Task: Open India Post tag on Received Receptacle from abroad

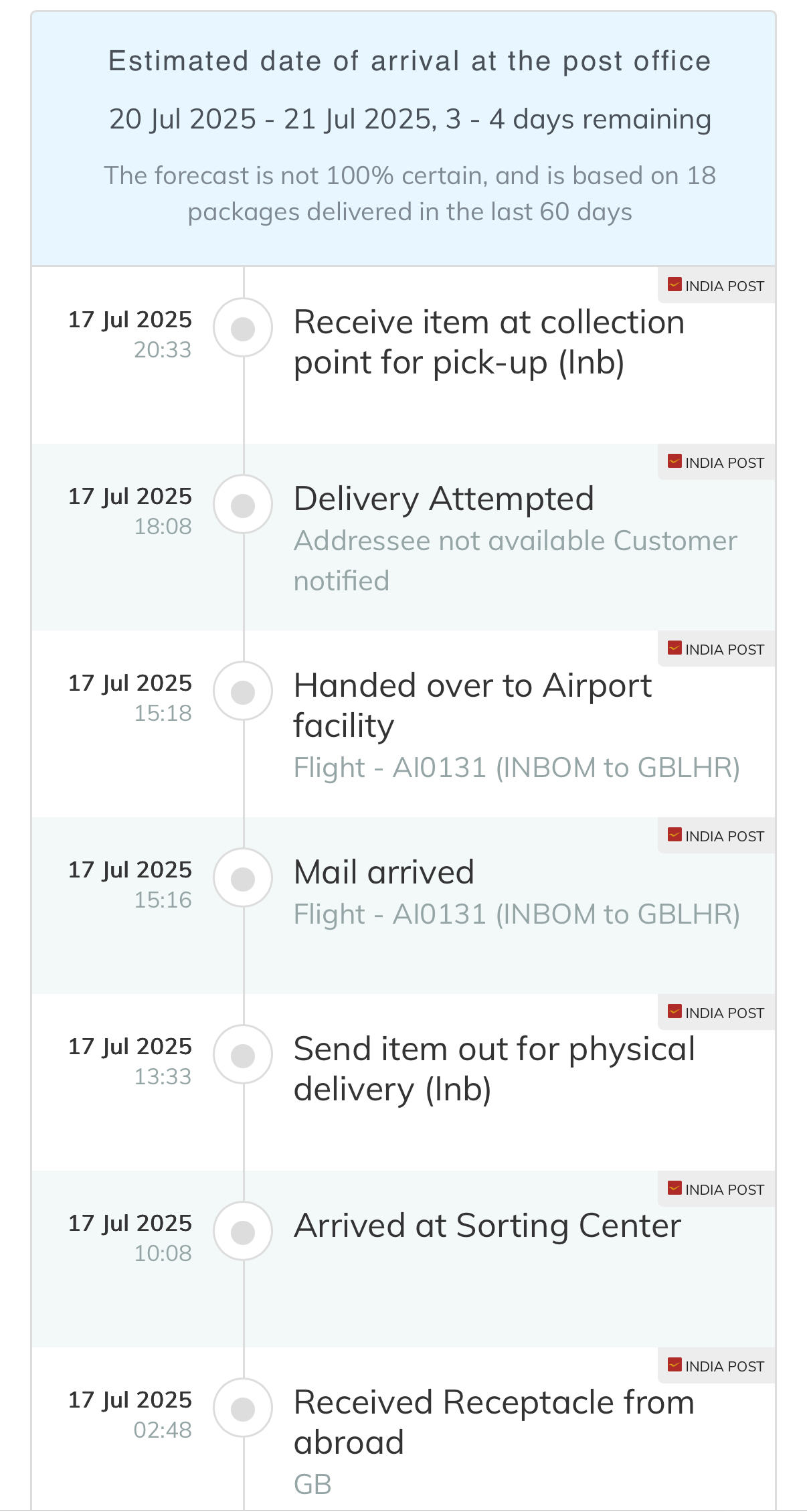Action: tap(716, 1366)
